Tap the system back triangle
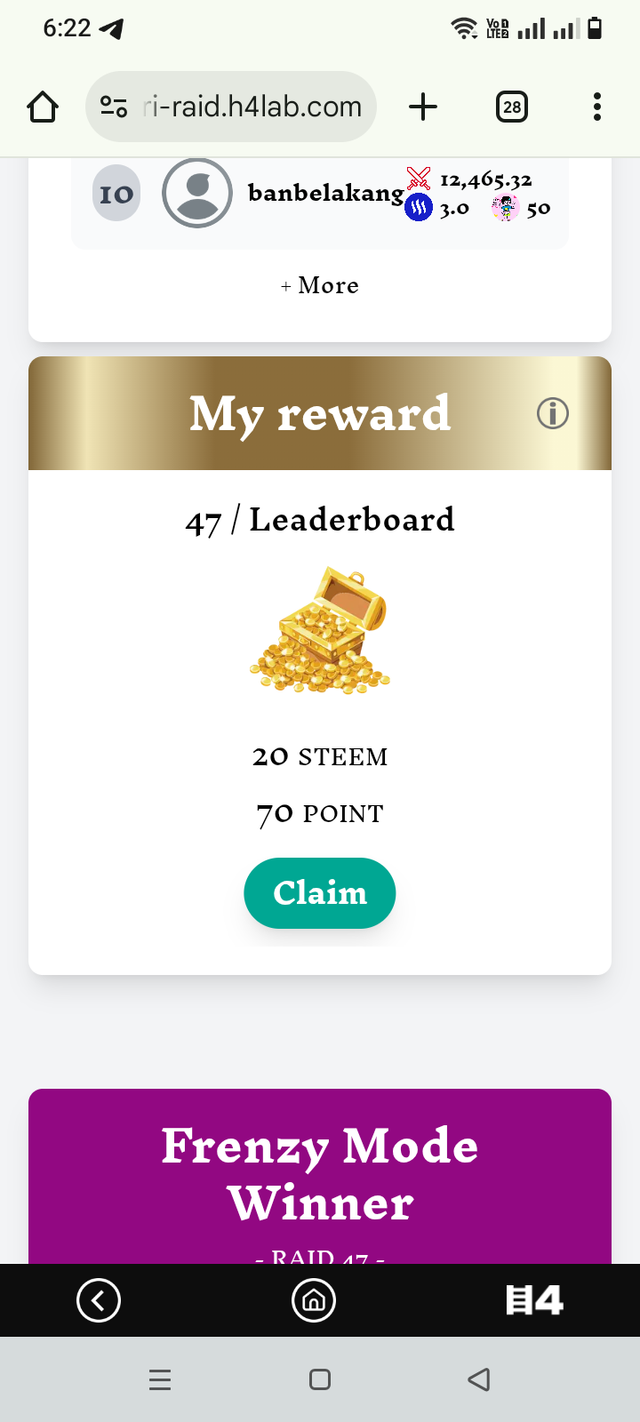 (x=479, y=1380)
